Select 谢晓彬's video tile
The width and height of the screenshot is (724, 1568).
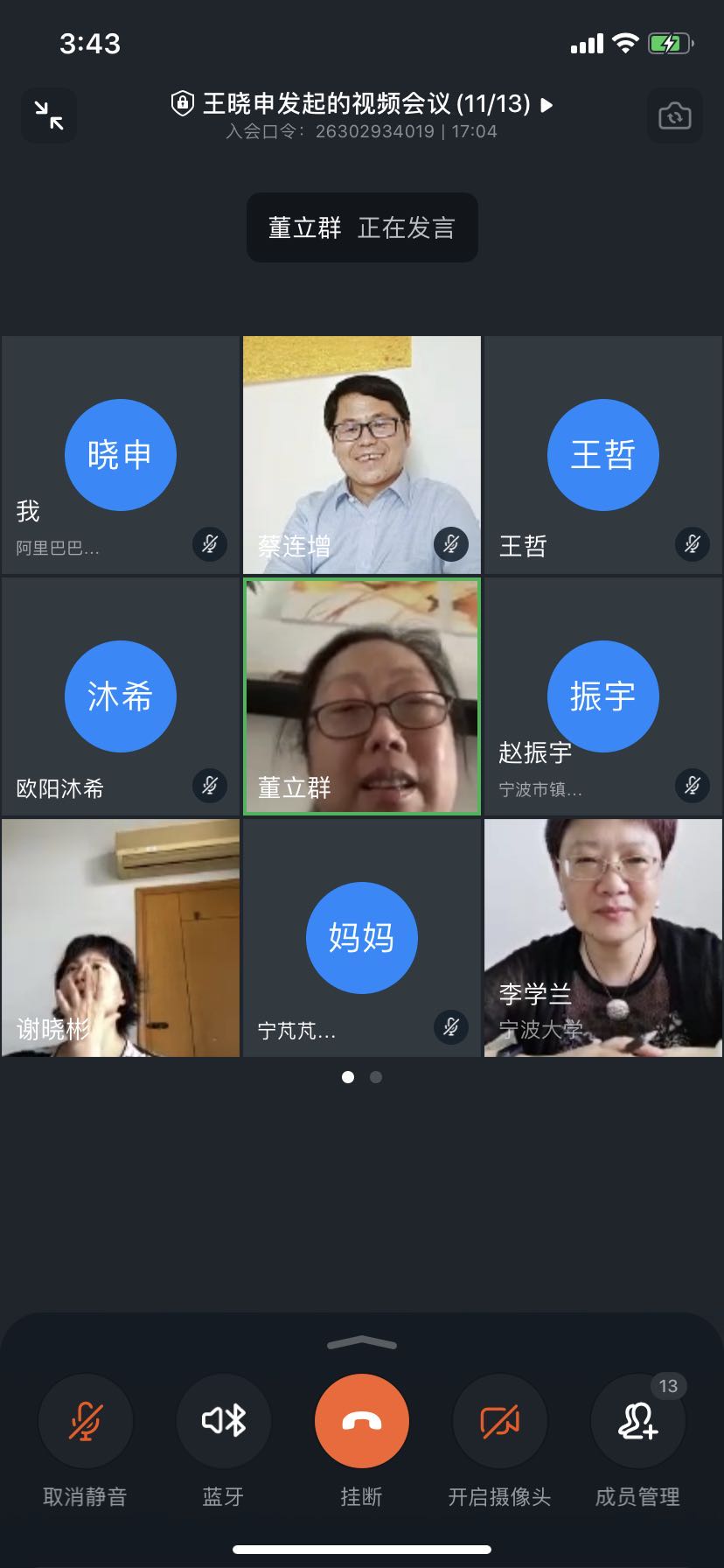pos(121,938)
